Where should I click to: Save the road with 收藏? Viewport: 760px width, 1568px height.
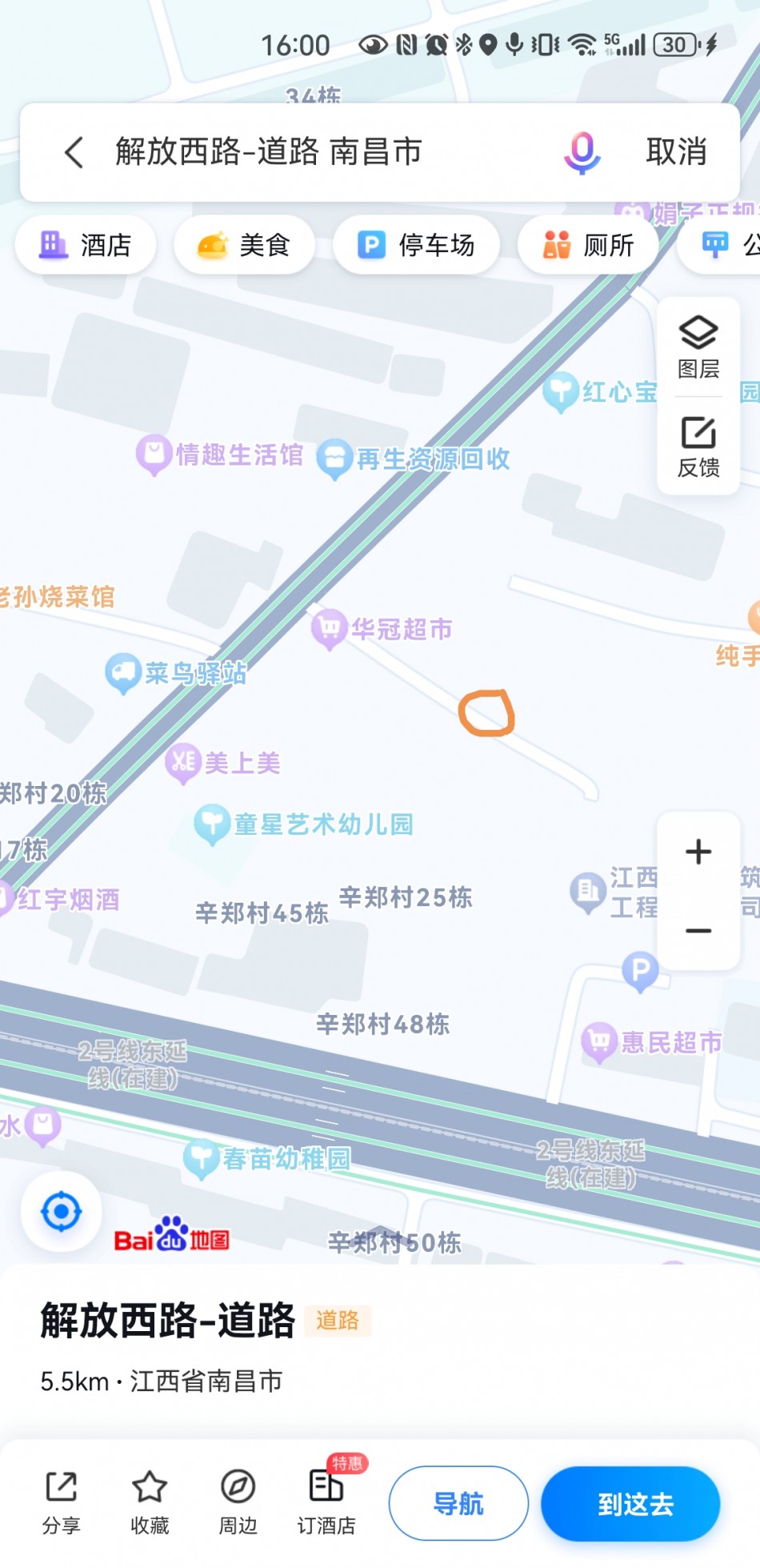pyautogui.click(x=150, y=1503)
